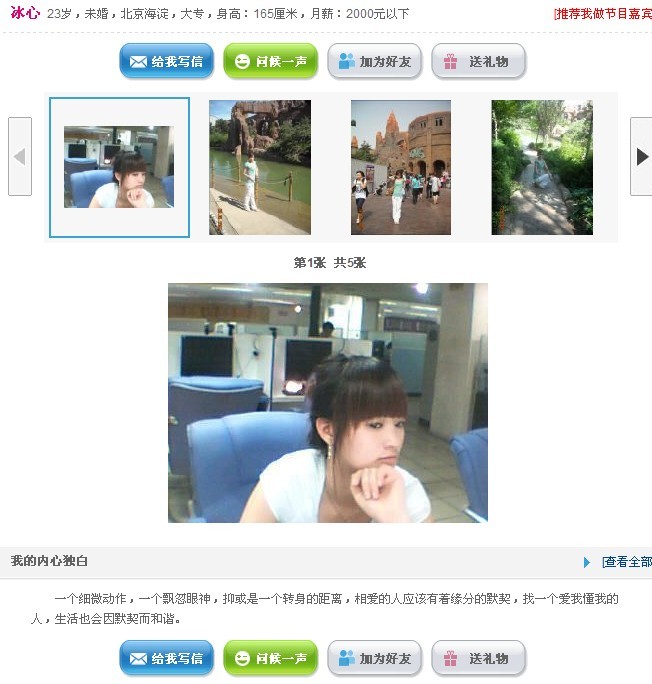Select the garden path photo thumbnail

pos(542,167)
